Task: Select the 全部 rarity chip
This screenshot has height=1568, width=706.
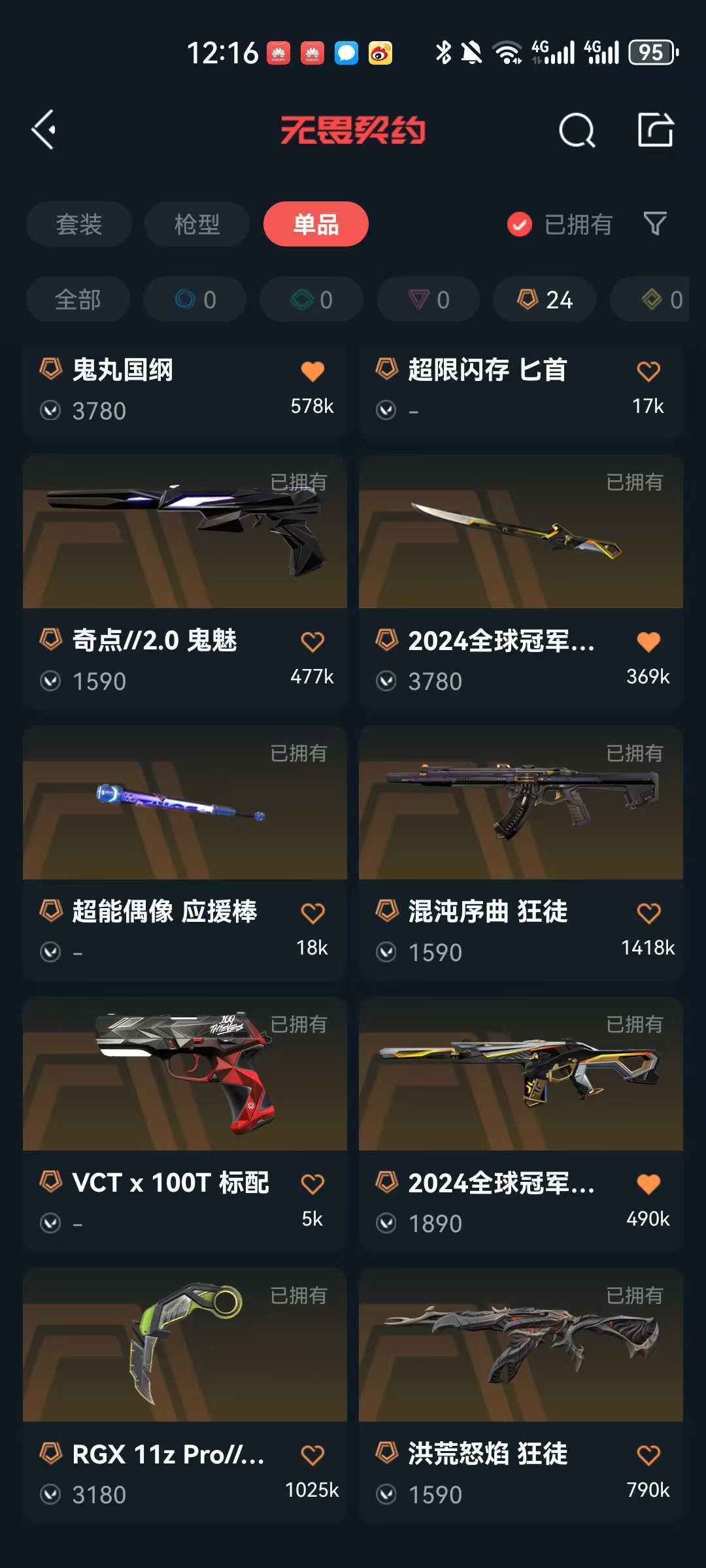Action: pyautogui.click(x=78, y=299)
